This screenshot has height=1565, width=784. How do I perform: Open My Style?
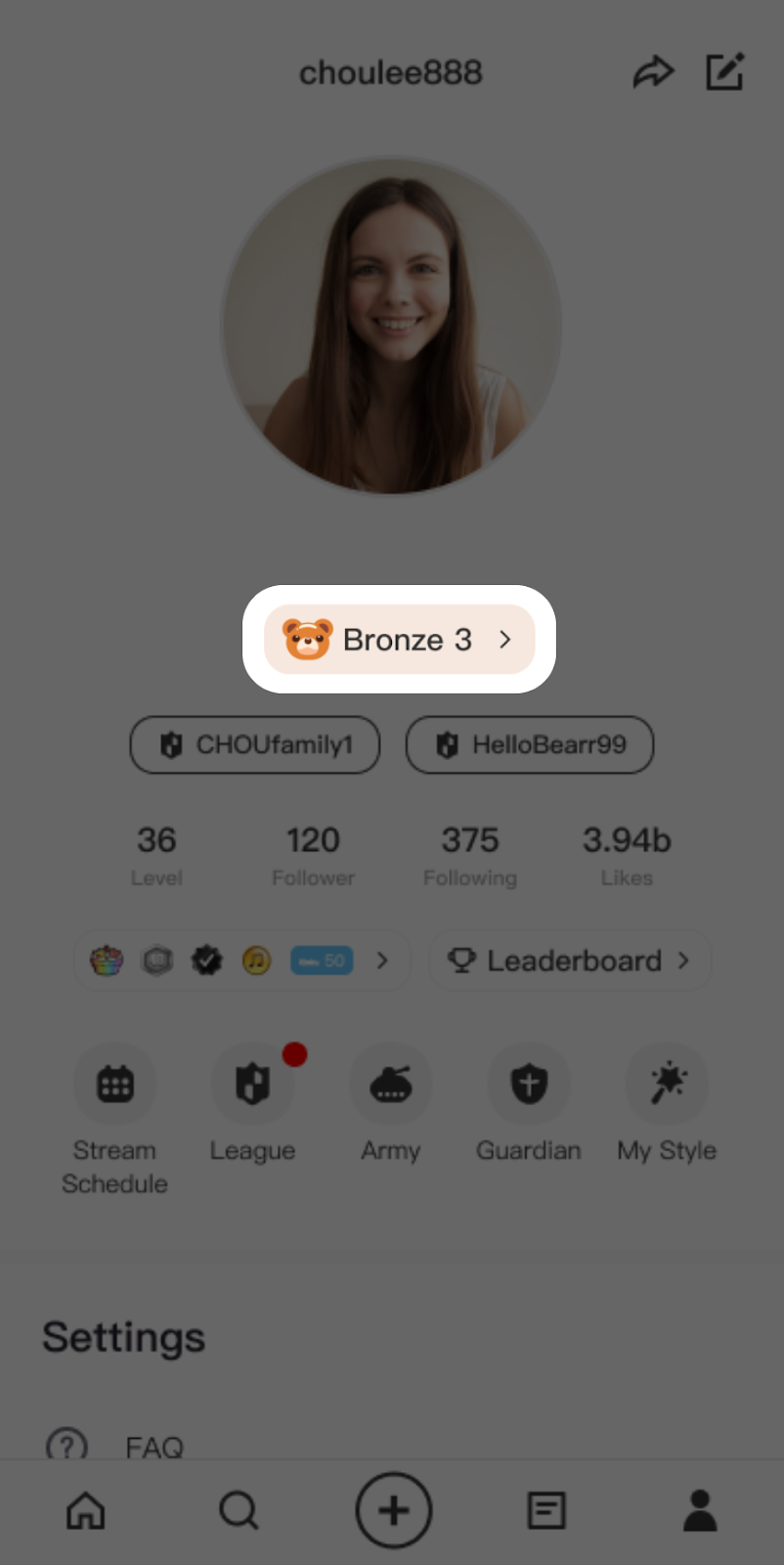click(667, 1085)
